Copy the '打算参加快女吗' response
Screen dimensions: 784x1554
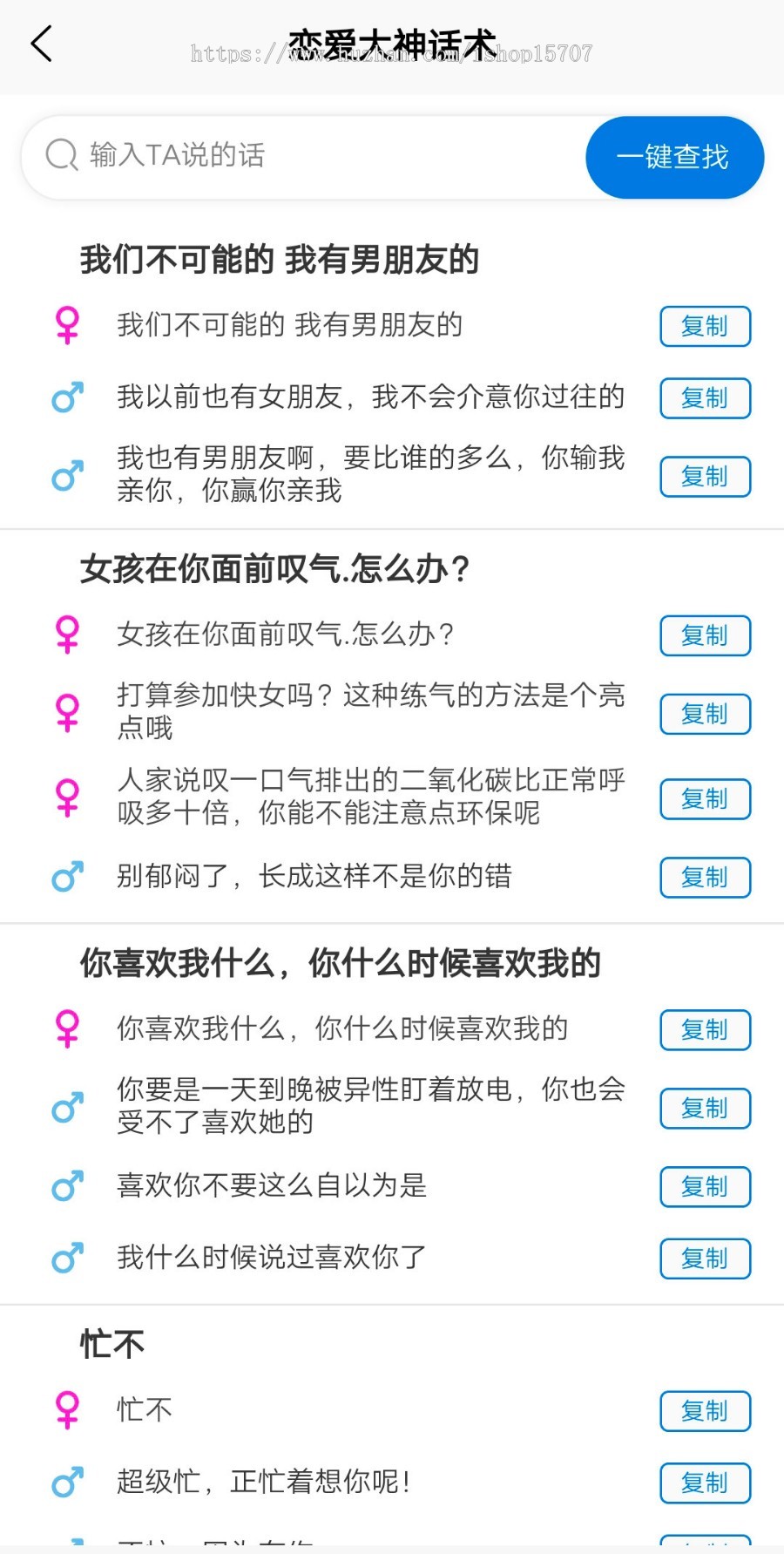(705, 714)
